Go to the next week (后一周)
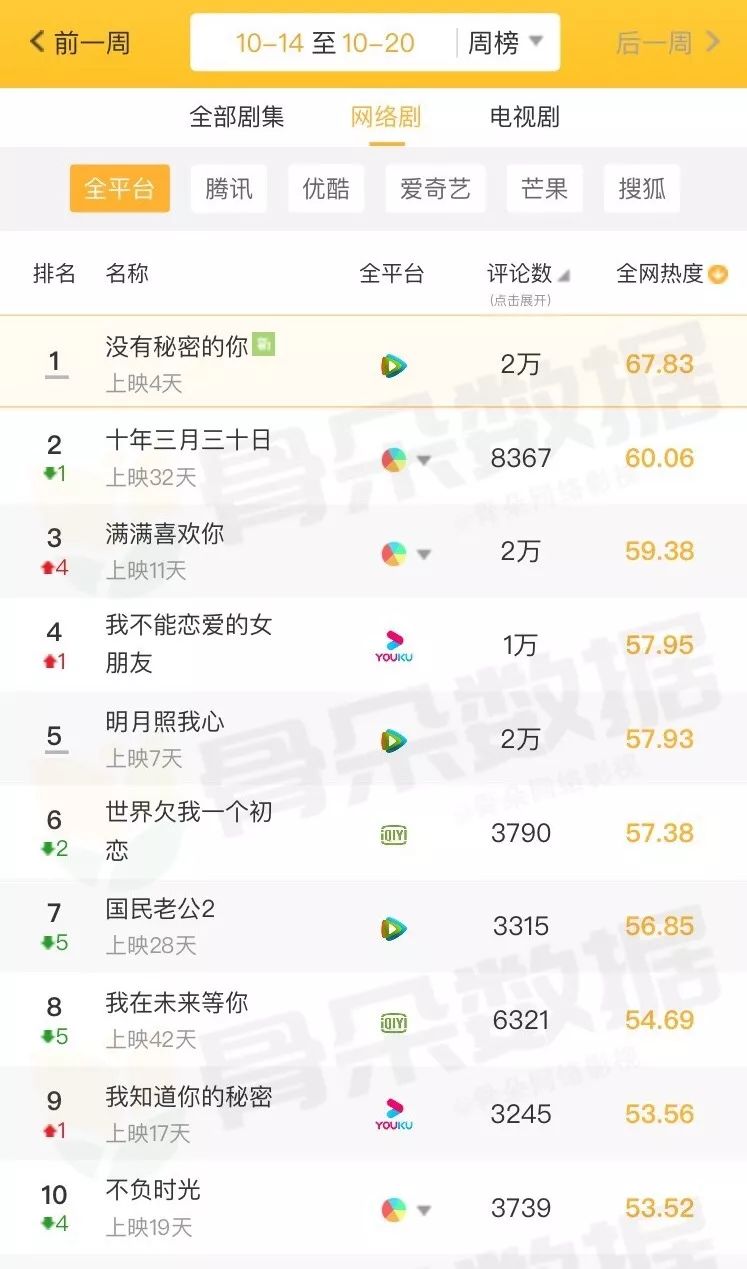This screenshot has width=747, height=1269. [667, 43]
